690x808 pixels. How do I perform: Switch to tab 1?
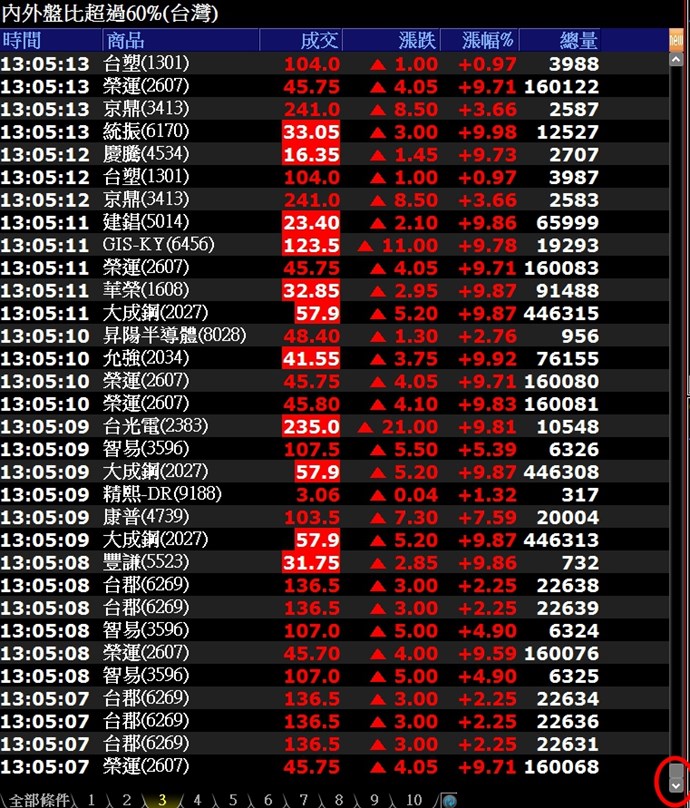point(92,800)
